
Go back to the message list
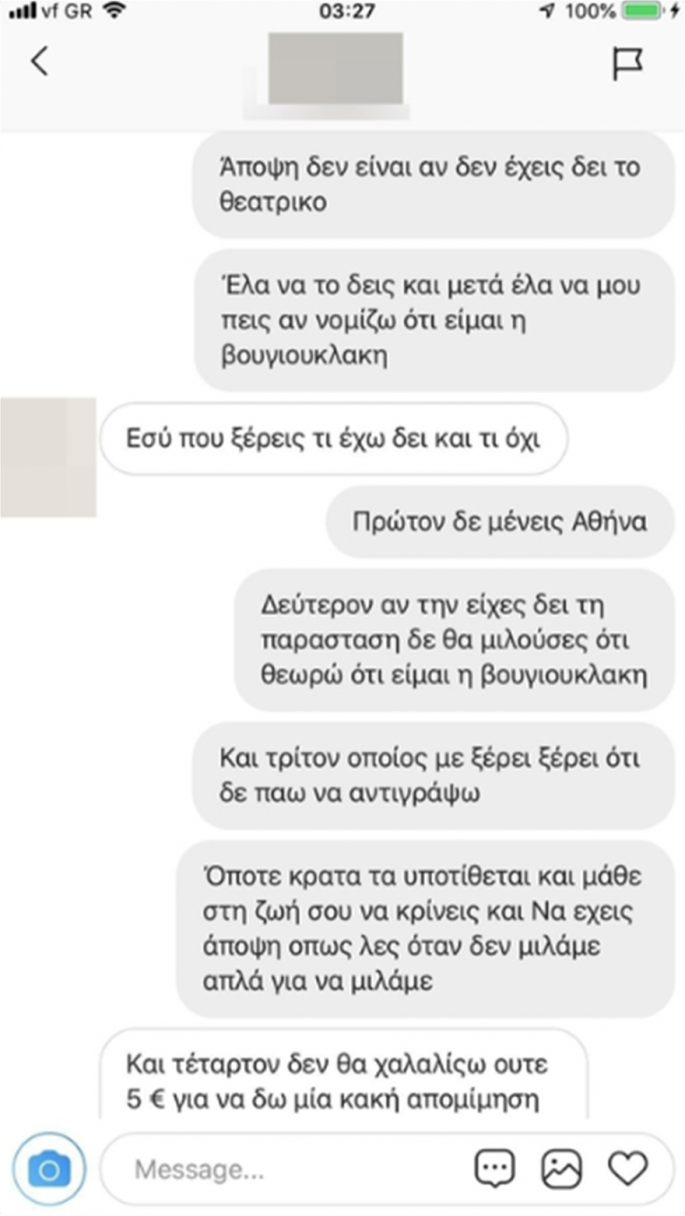coord(39,62)
